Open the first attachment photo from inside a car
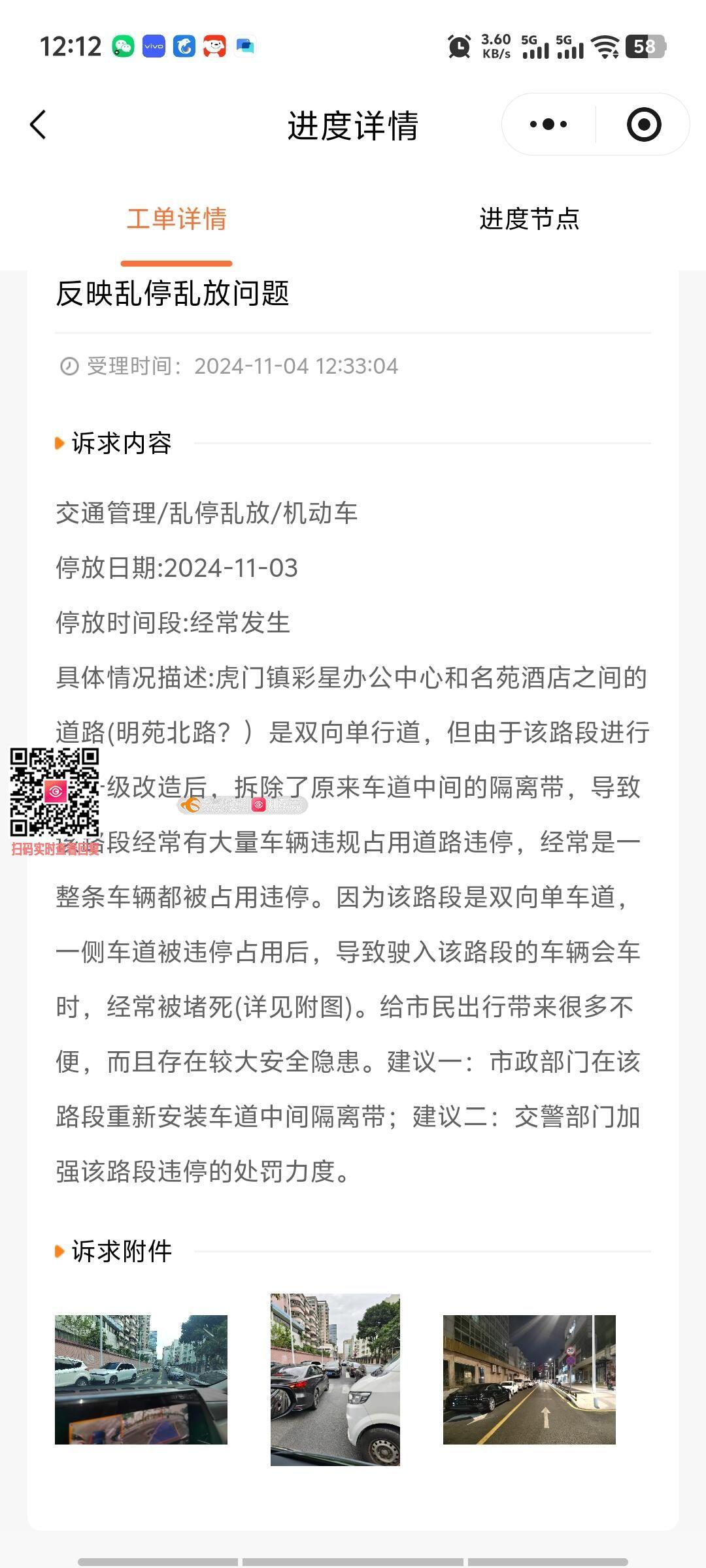Screen dimensions: 706x1568 (141, 1379)
